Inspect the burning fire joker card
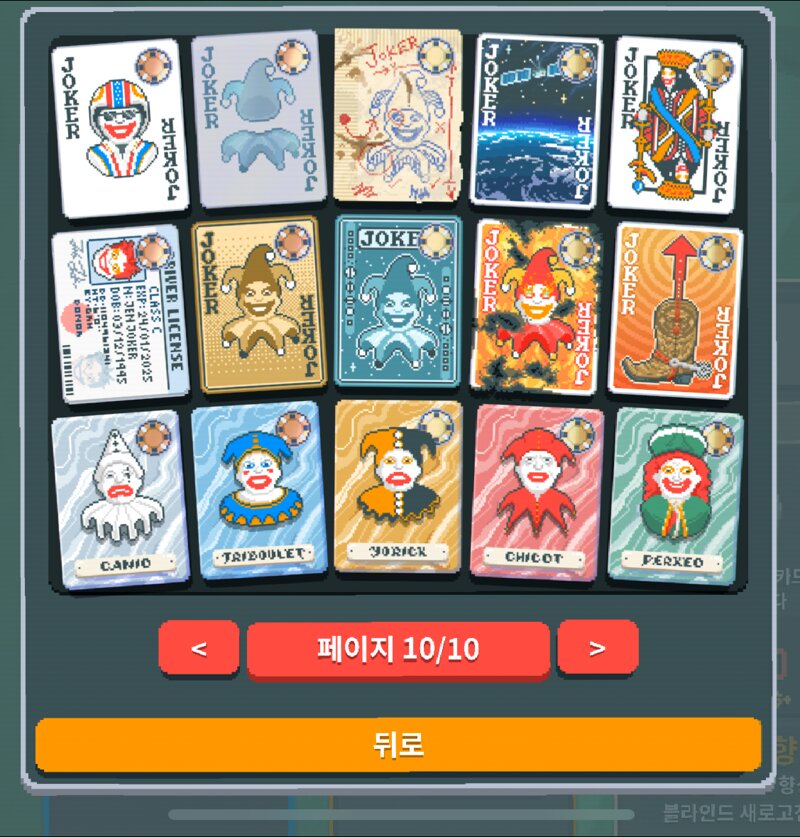This screenshot has height=837, width=800. point(537,305)
